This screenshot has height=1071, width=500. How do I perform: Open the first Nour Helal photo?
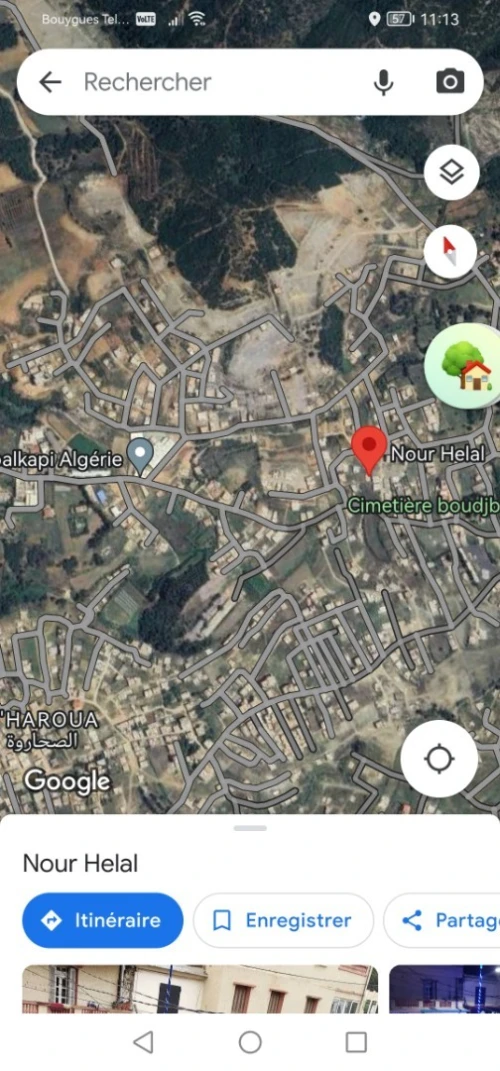coord(200,989)
